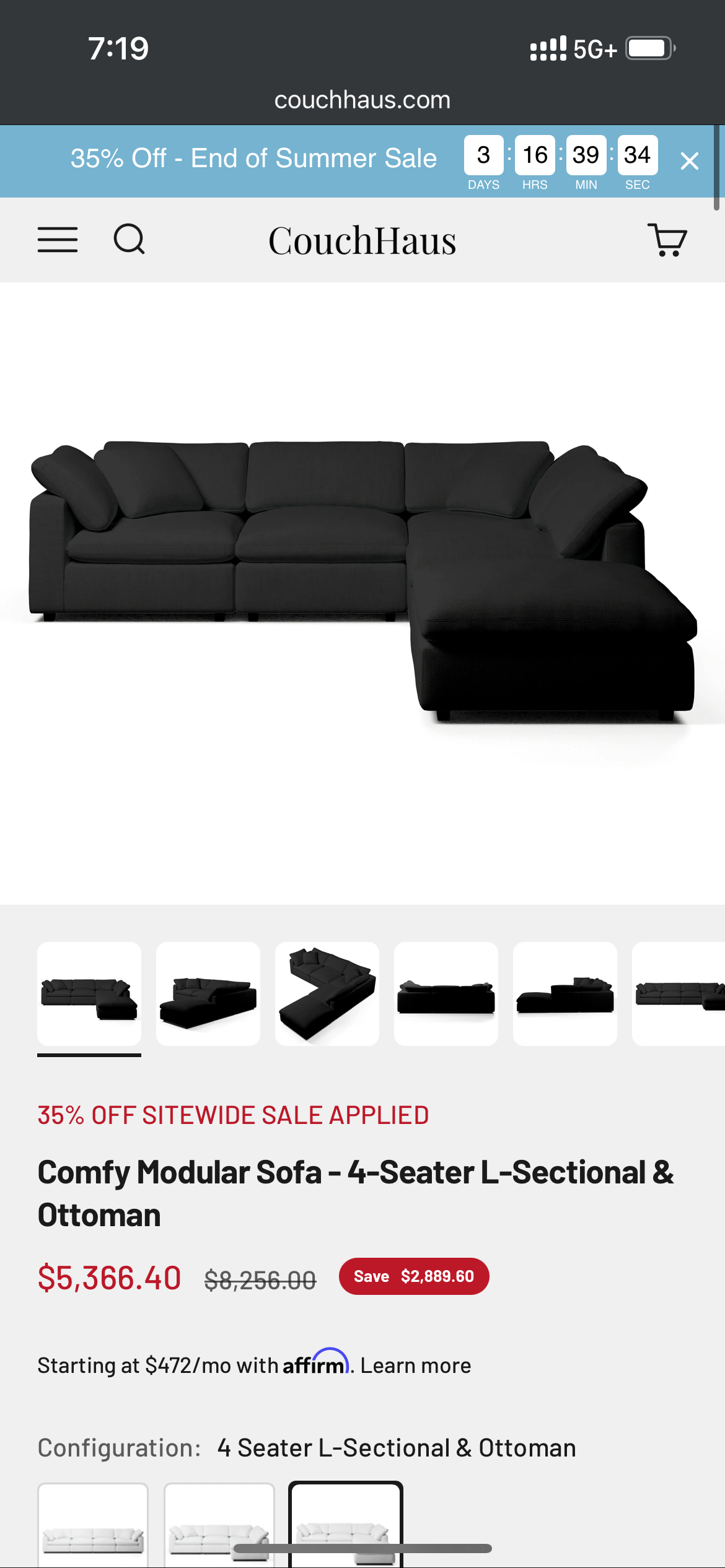Open the hamburger navigation menu
The height and width of the screenshot is (1568, 725).
[x=58, y=240]
